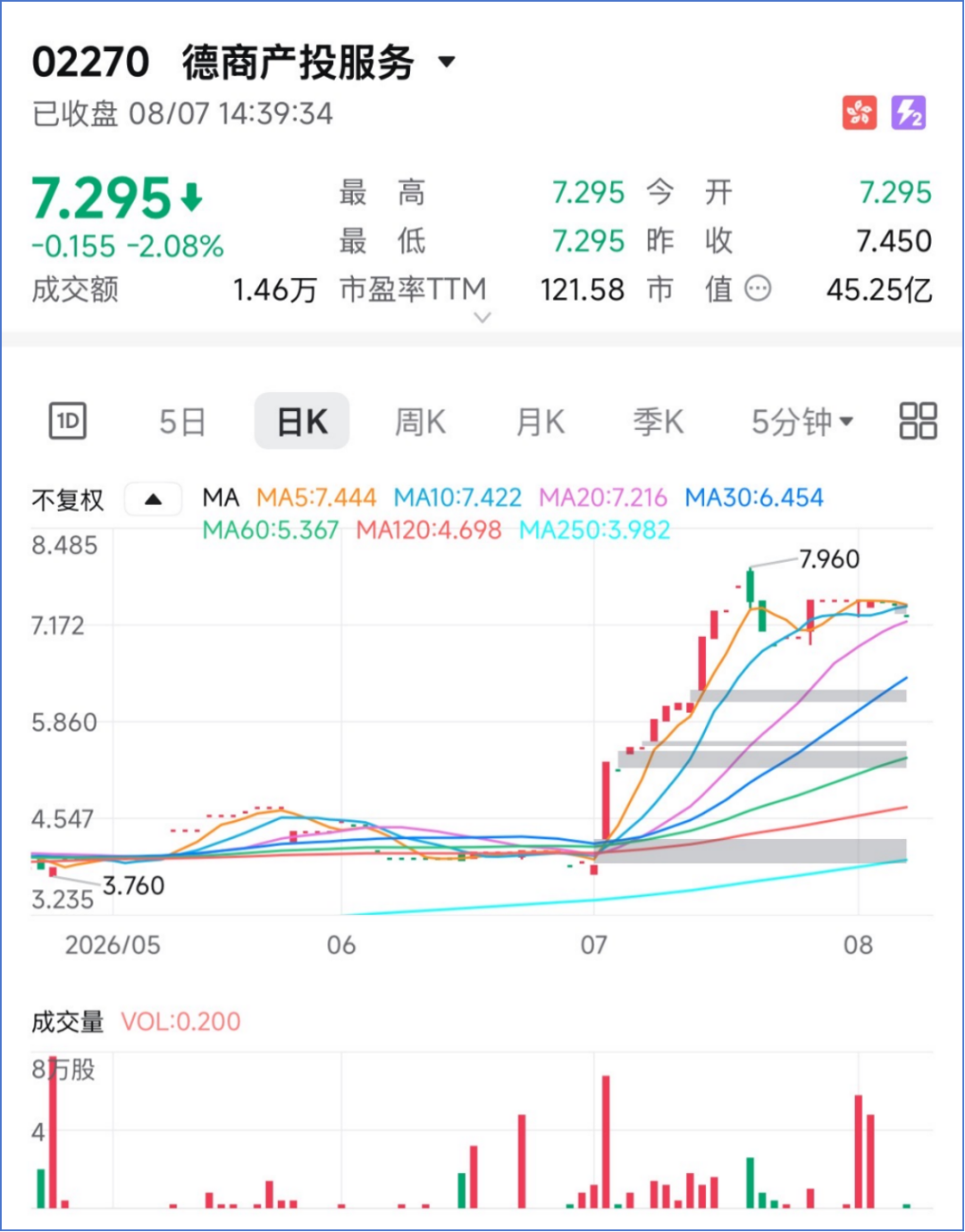Switch to the 月K chart tab
The height and width of the screenshot is (1232, 965).
[x=541, y=422]
